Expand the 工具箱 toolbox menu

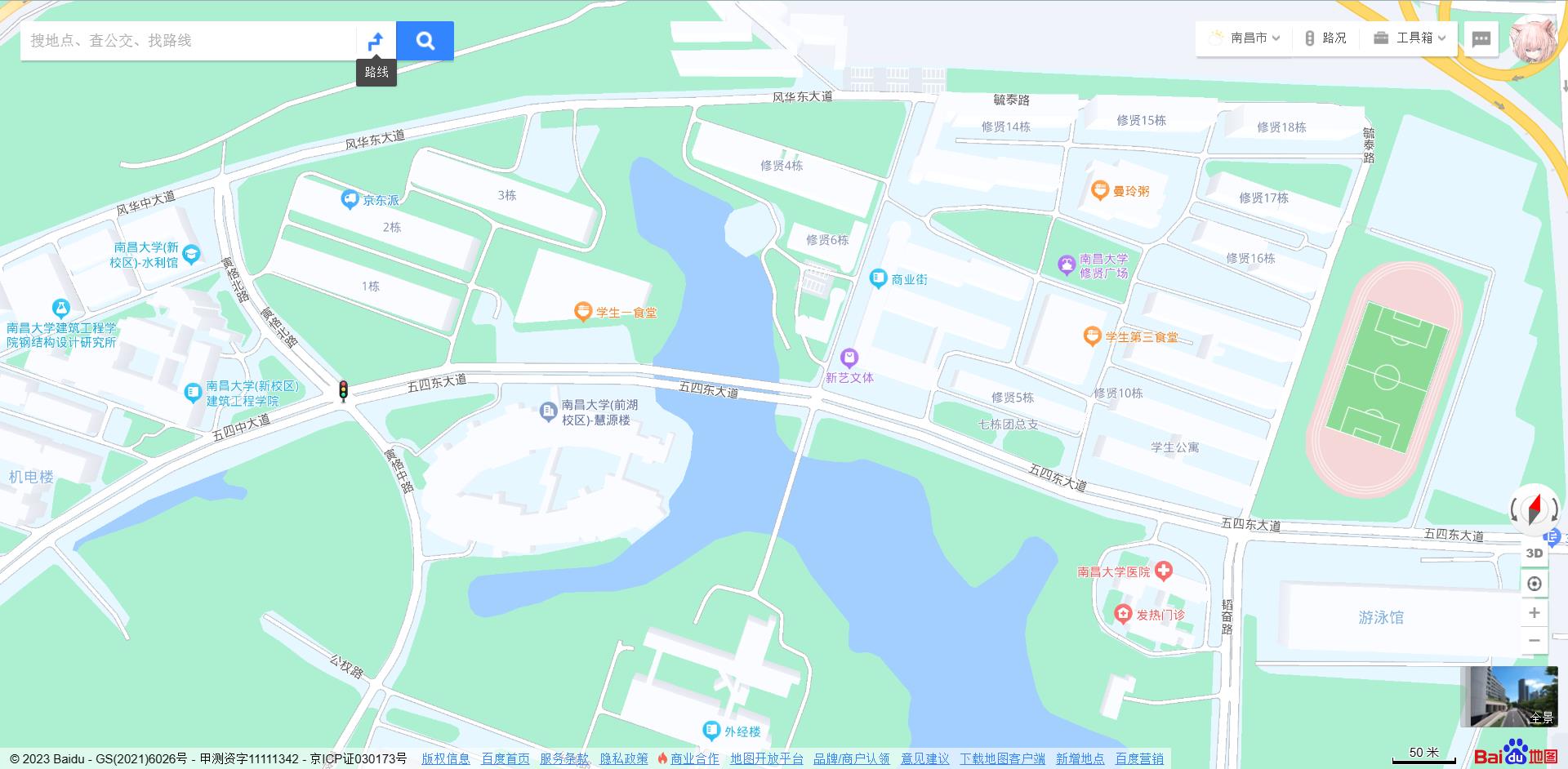click(x=1410, y=38)
